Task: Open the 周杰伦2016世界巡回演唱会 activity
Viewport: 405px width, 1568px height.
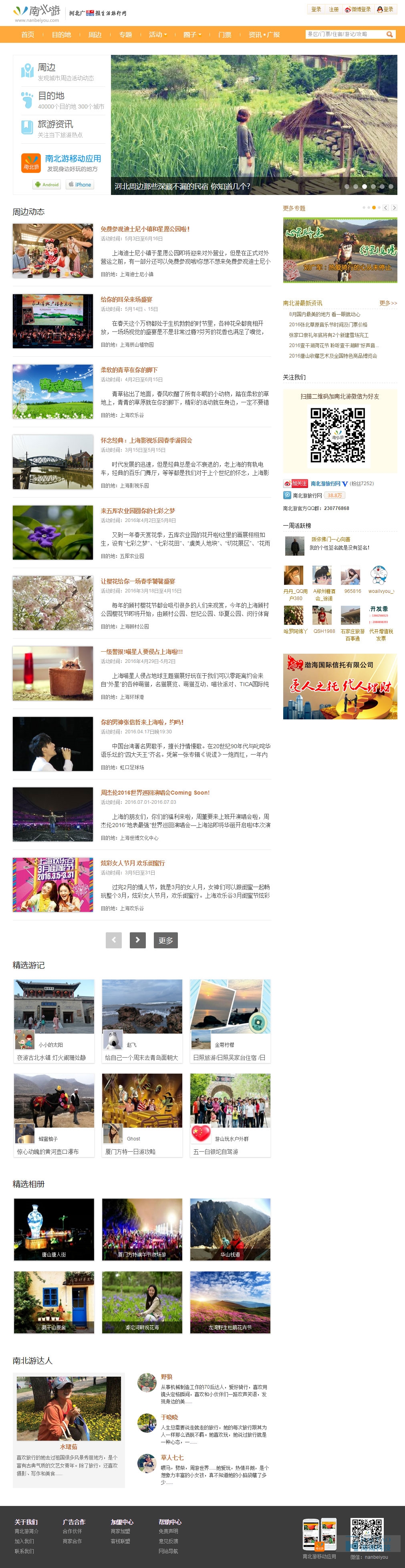Action: tap(155, 793)
